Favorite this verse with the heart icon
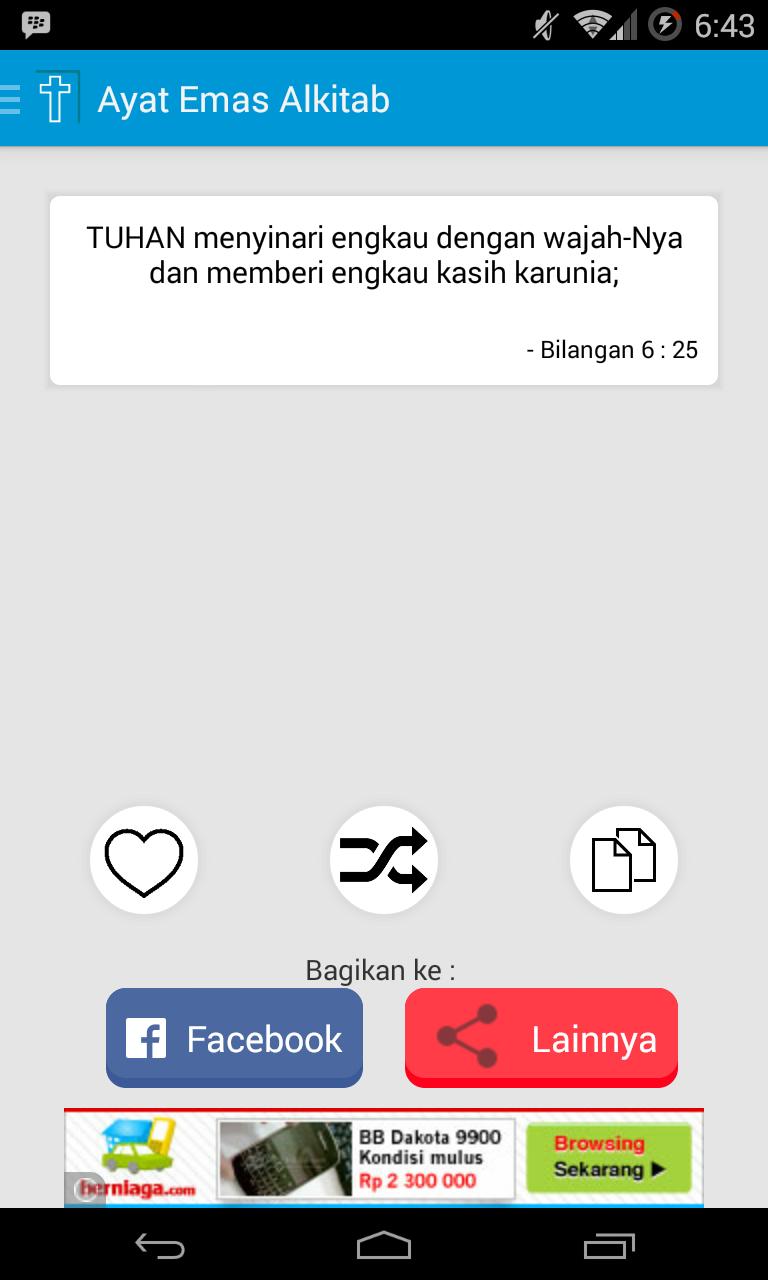768x1280 pixels. point(144,860)
